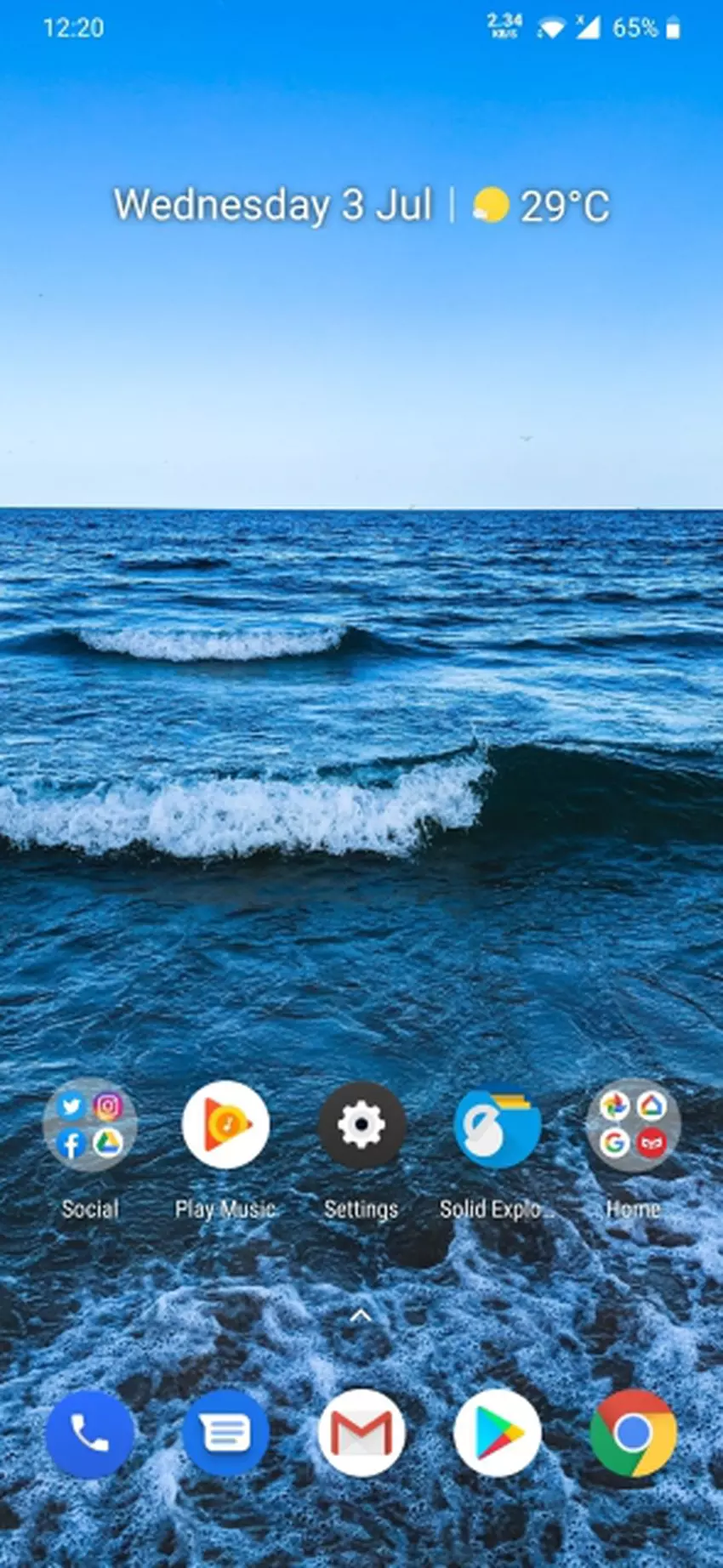Viewport: 723px width, 1568px height.
Task: Open the Settings app
Action: click(x=361, y=1125)
